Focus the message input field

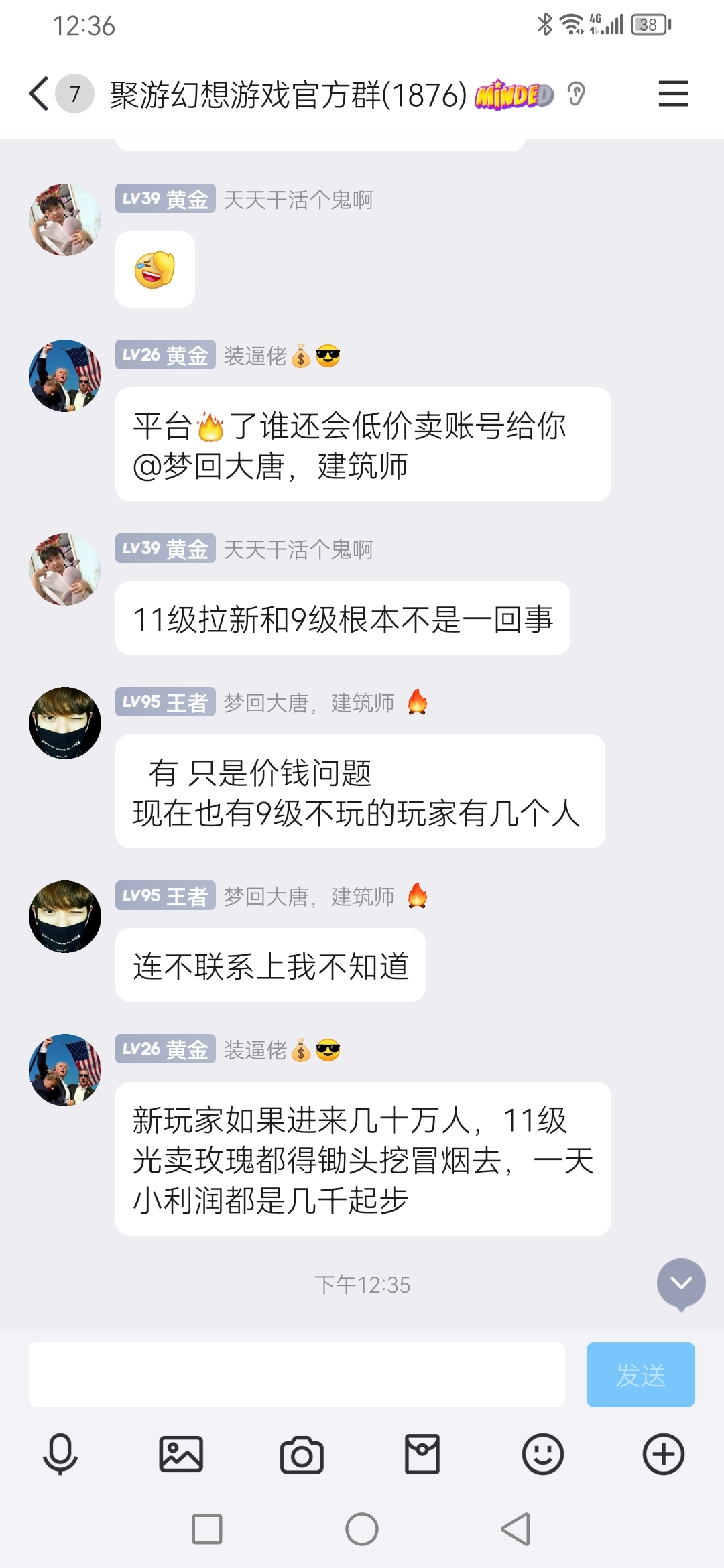296,1374
